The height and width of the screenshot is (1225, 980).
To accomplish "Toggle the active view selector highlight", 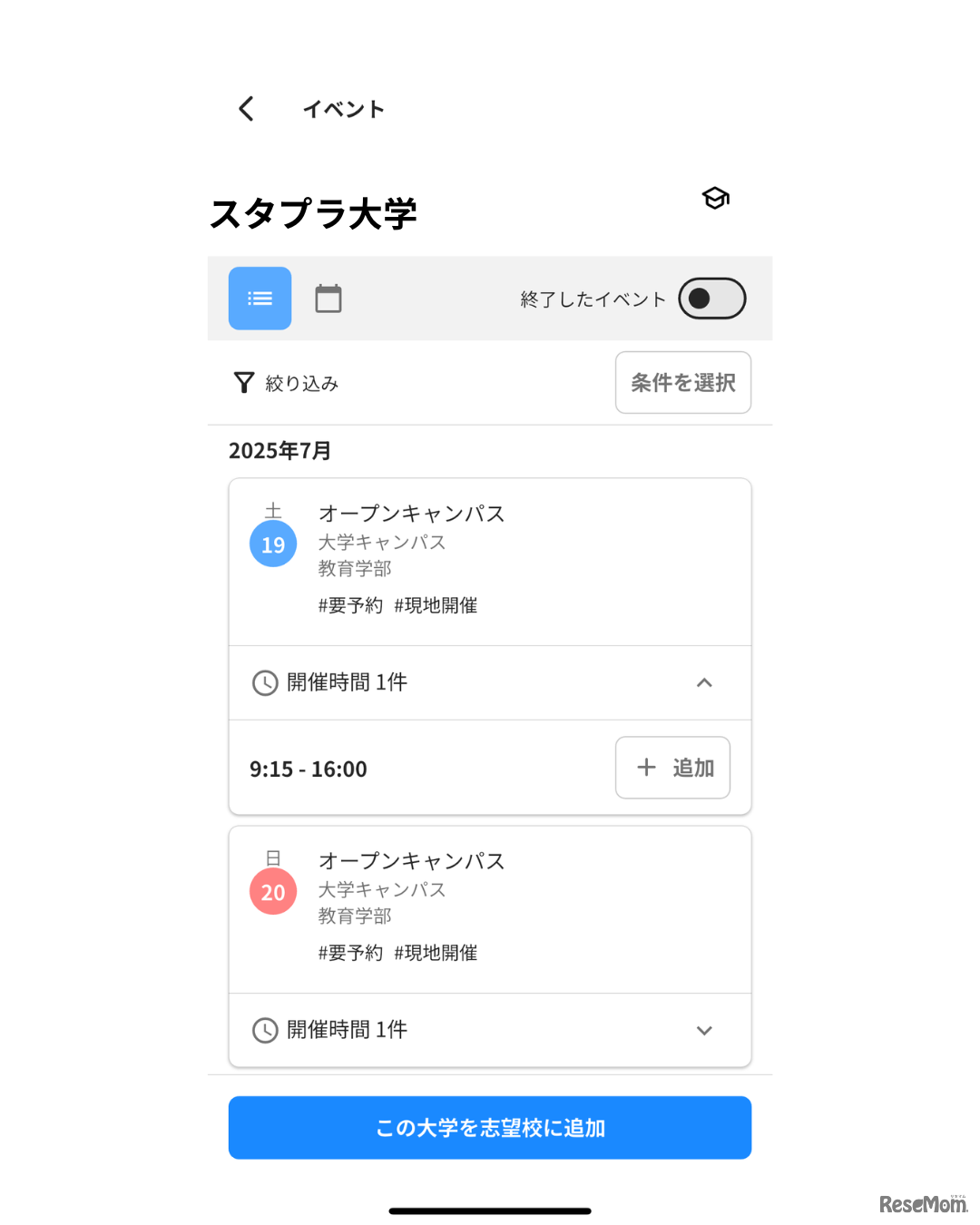I will click(x=260, y=298).
